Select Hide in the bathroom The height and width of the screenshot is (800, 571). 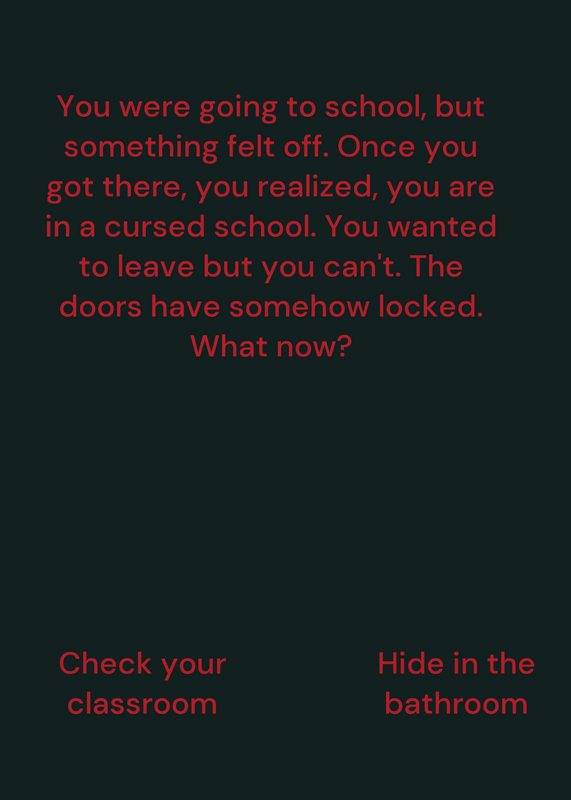(456, 683)
